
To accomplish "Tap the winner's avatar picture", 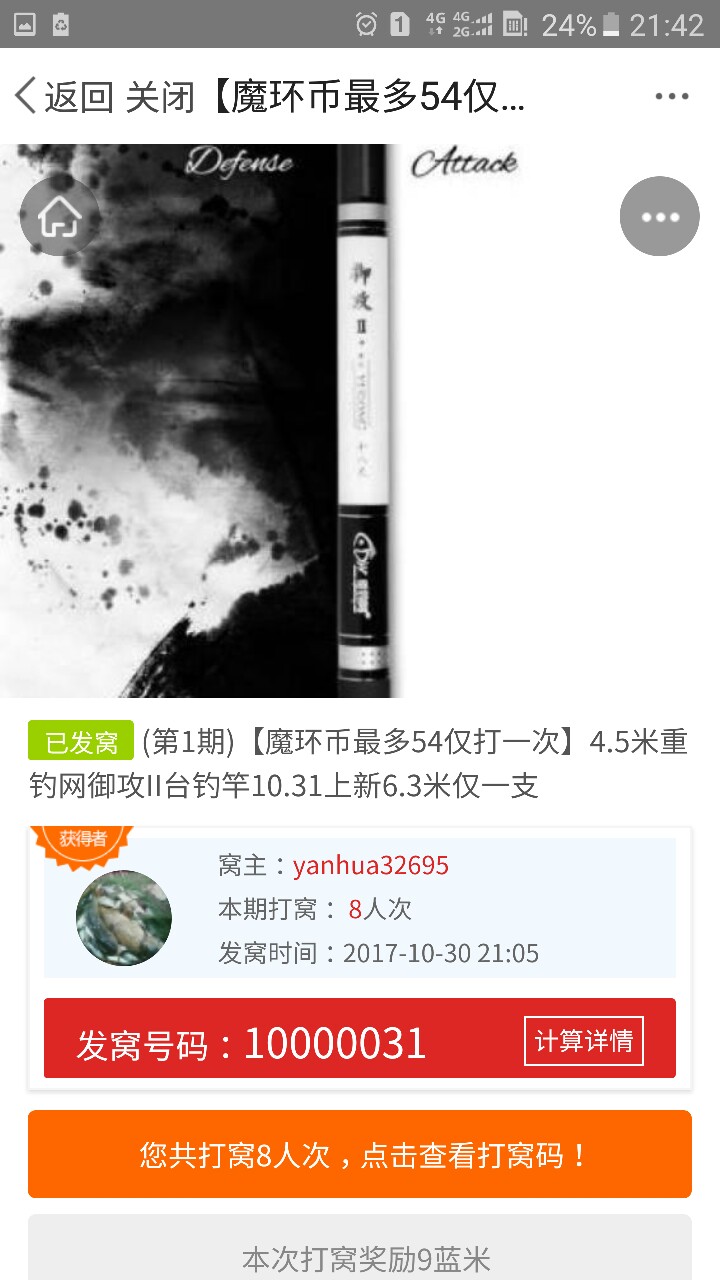I will [124, 917].
